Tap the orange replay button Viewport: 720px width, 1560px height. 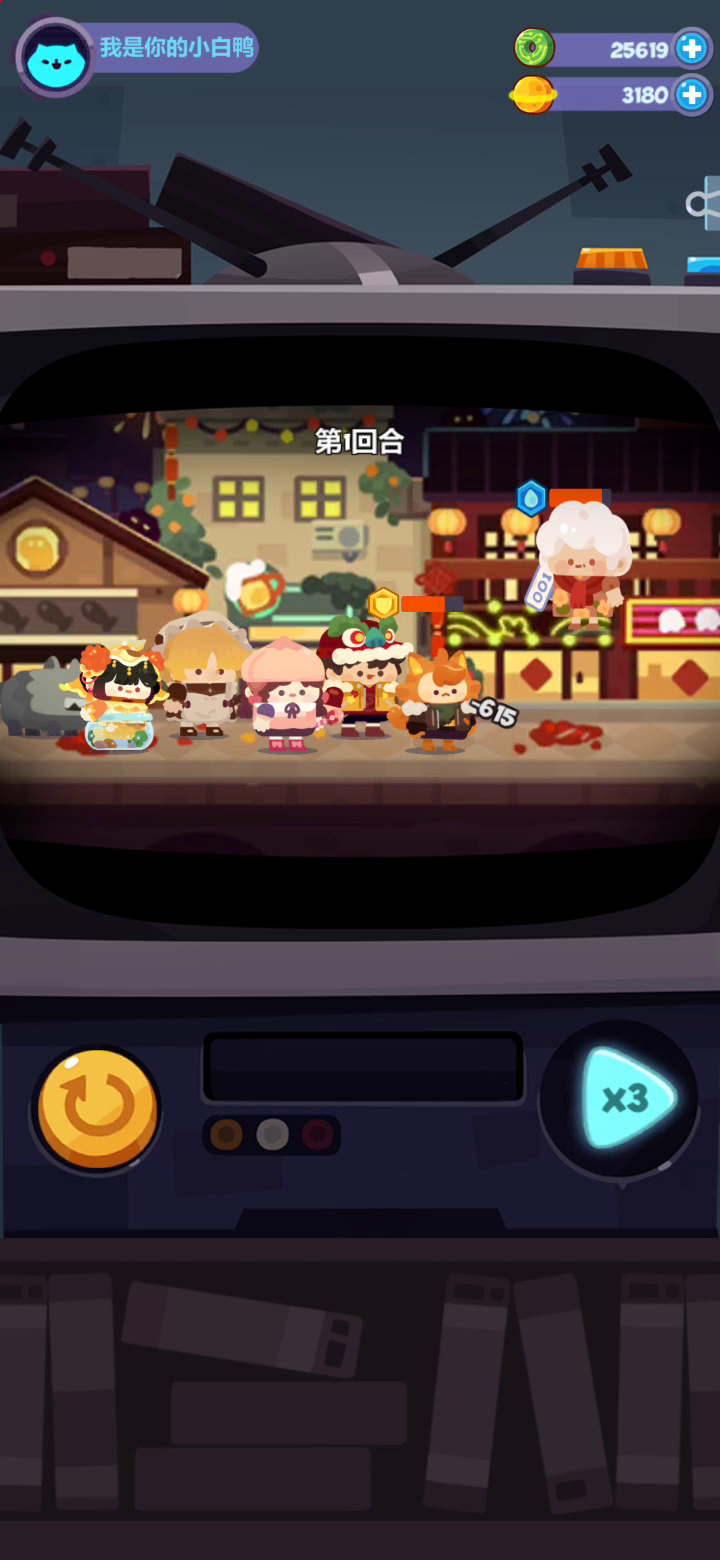[97, 1108]
